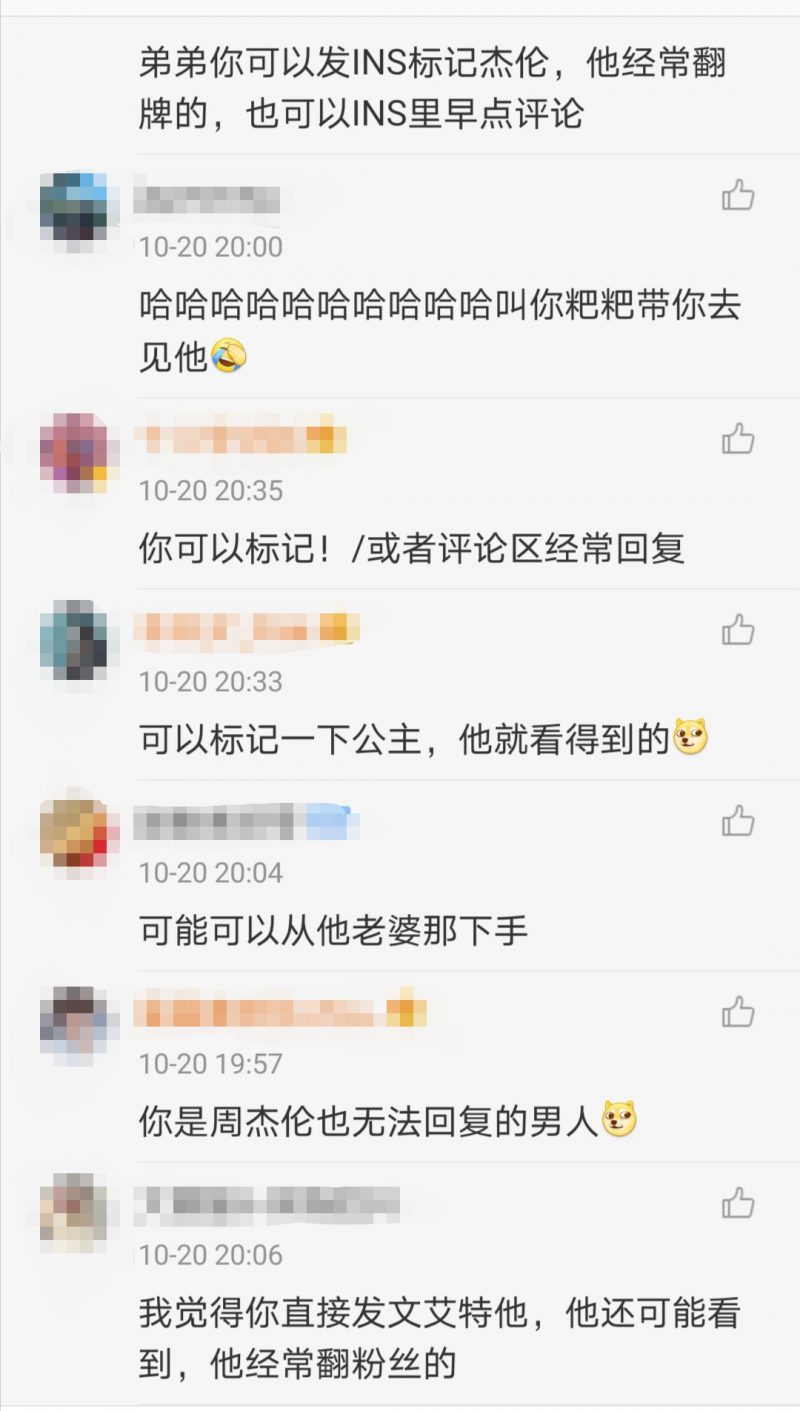Open avatar of the 10-20 20:33 commenter
This screenshot has width=800, height=1411.
[73, 642]
